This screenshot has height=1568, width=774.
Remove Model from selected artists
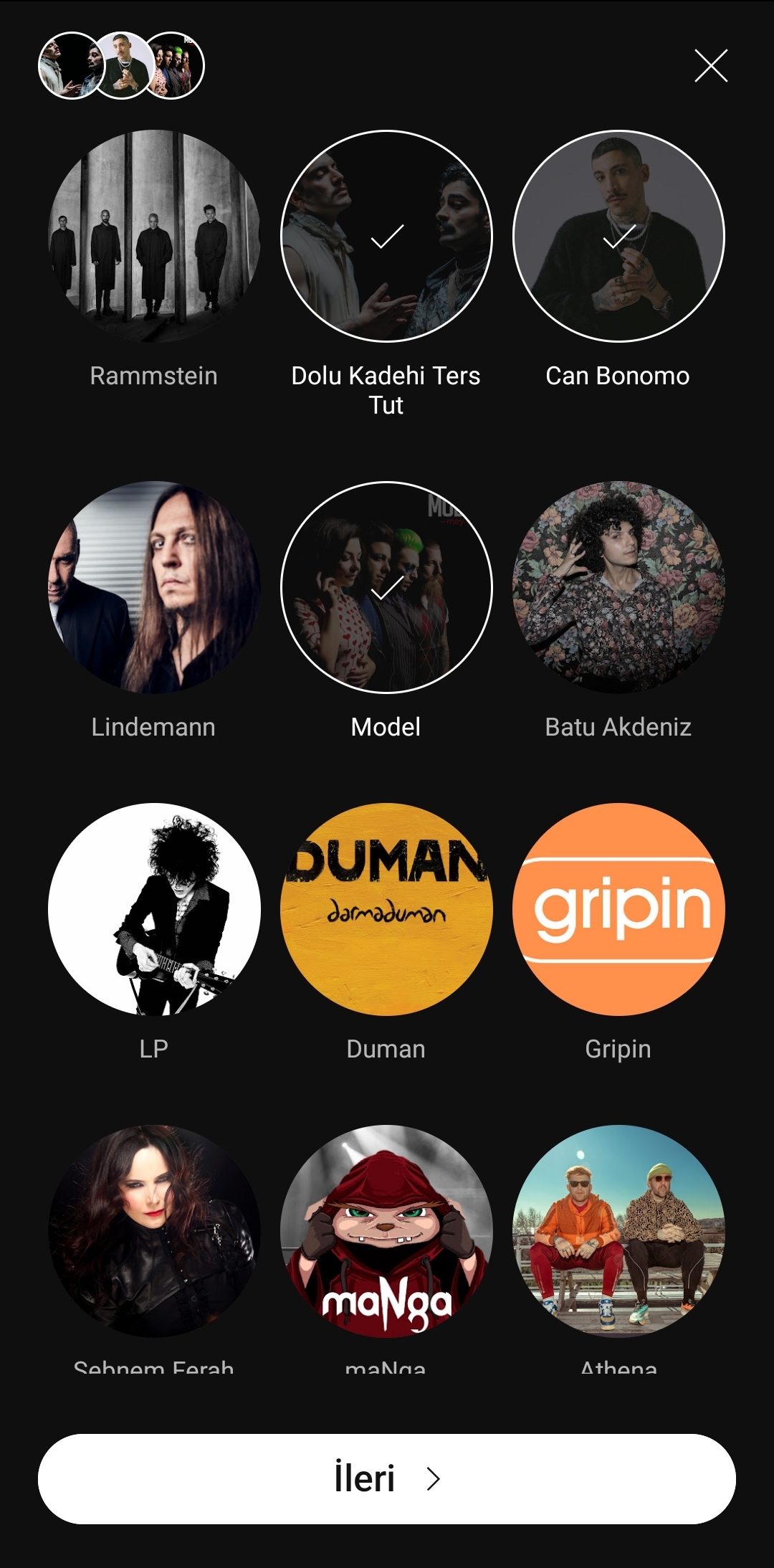tap(386, 587)
